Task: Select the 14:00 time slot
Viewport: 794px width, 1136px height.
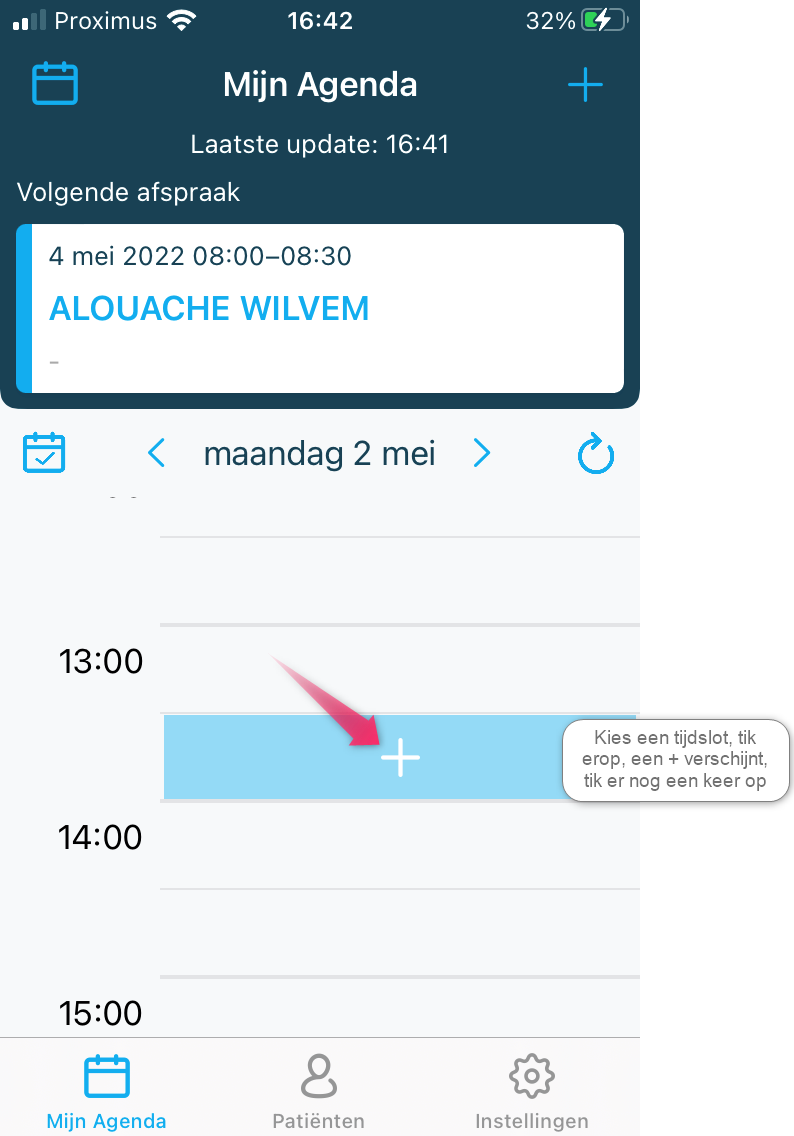Action: click(400, 845)
